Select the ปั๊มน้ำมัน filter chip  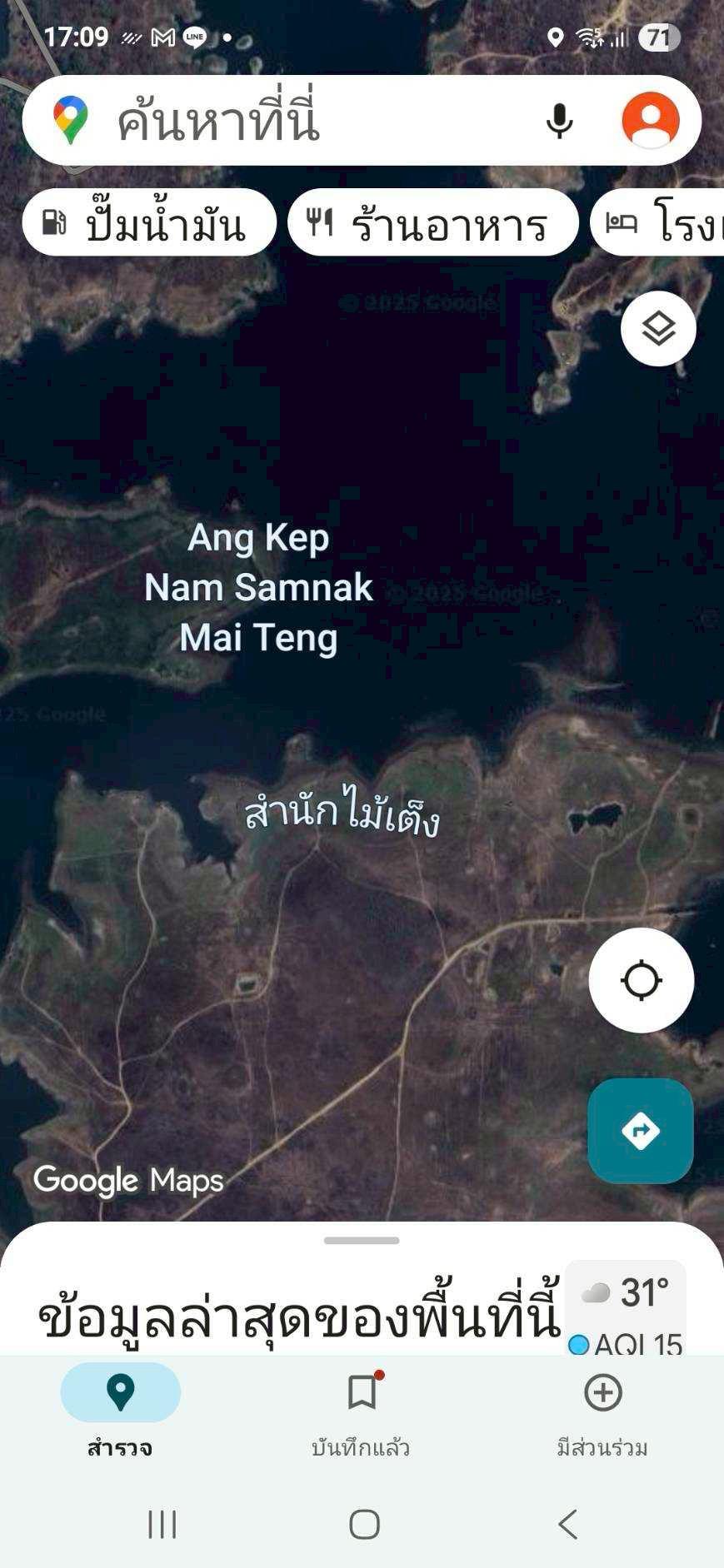[x=149, y=223]
